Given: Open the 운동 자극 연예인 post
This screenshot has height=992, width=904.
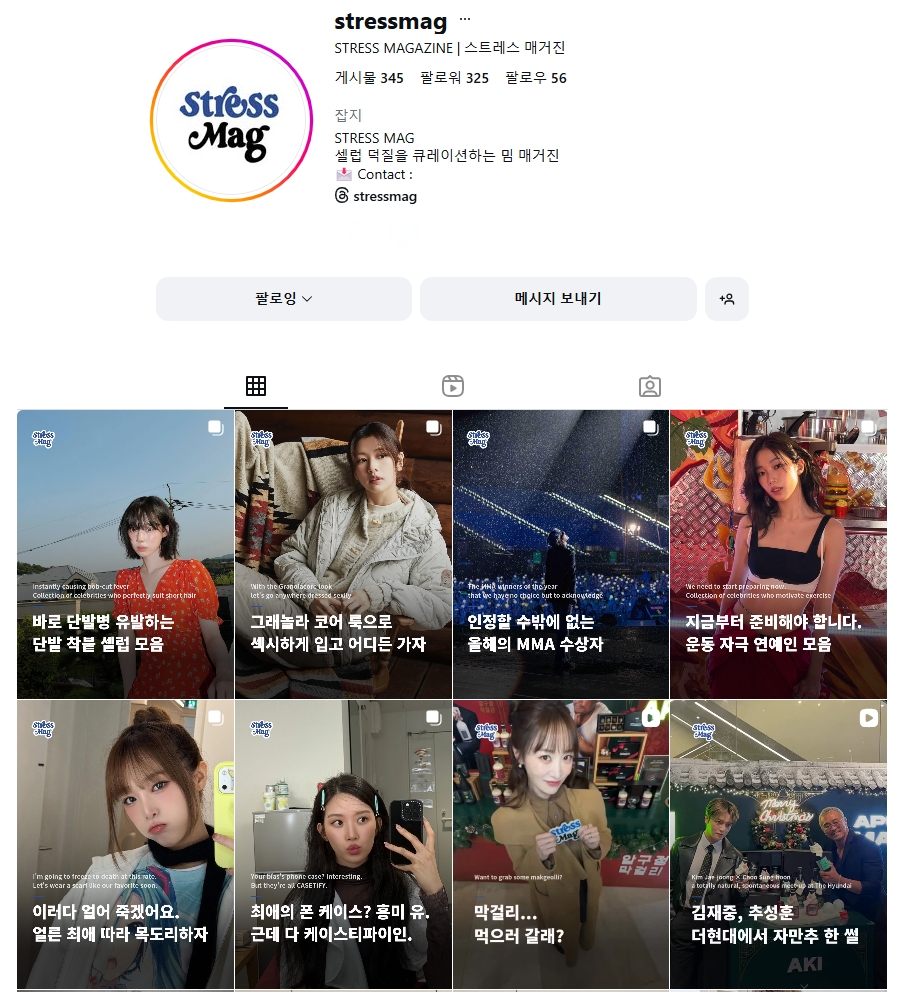Looking at the screenshot, I should [778, 554].
